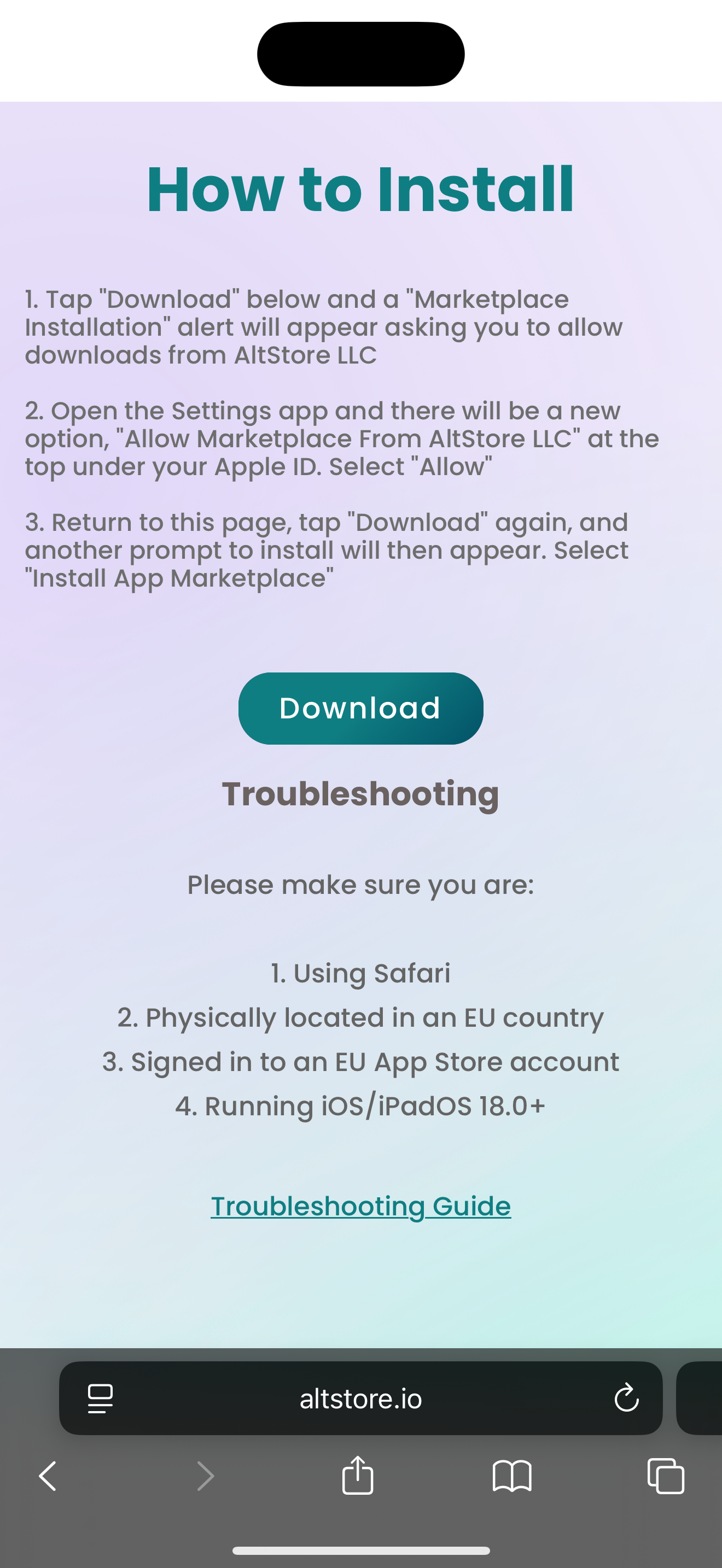Image resolution: width=722 pixels, height=1568 pixels.
Task: Share this page
Action: click(357, 1475)
